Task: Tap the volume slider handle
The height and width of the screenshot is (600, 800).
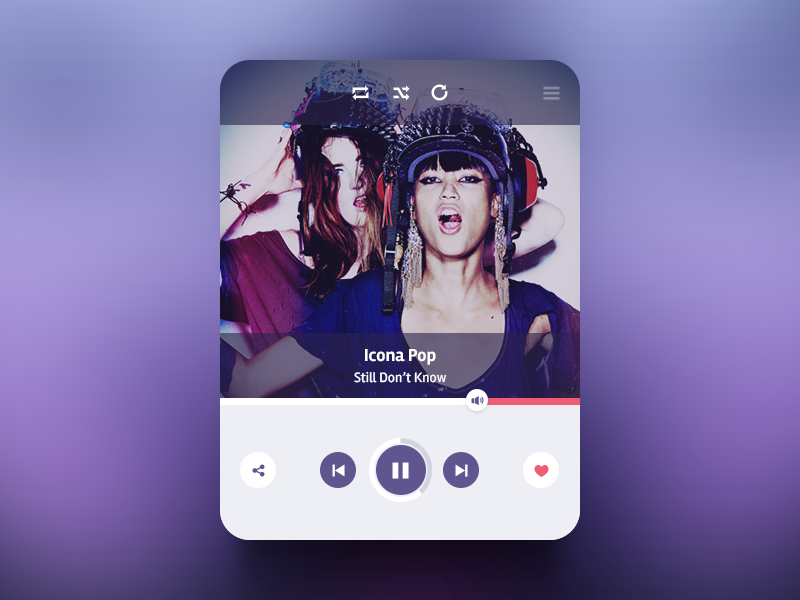Action: [477, 400]
